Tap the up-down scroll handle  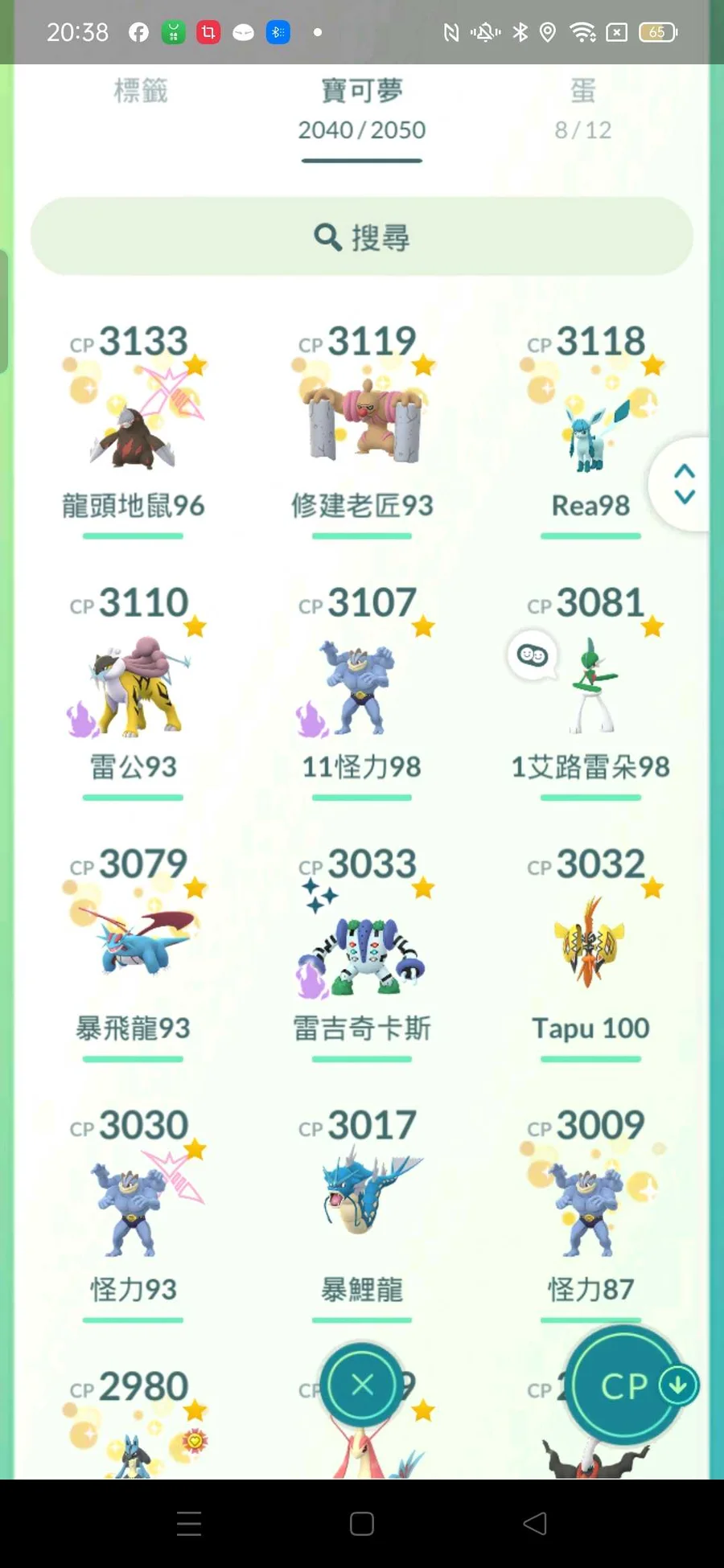[x=684, y=484]
